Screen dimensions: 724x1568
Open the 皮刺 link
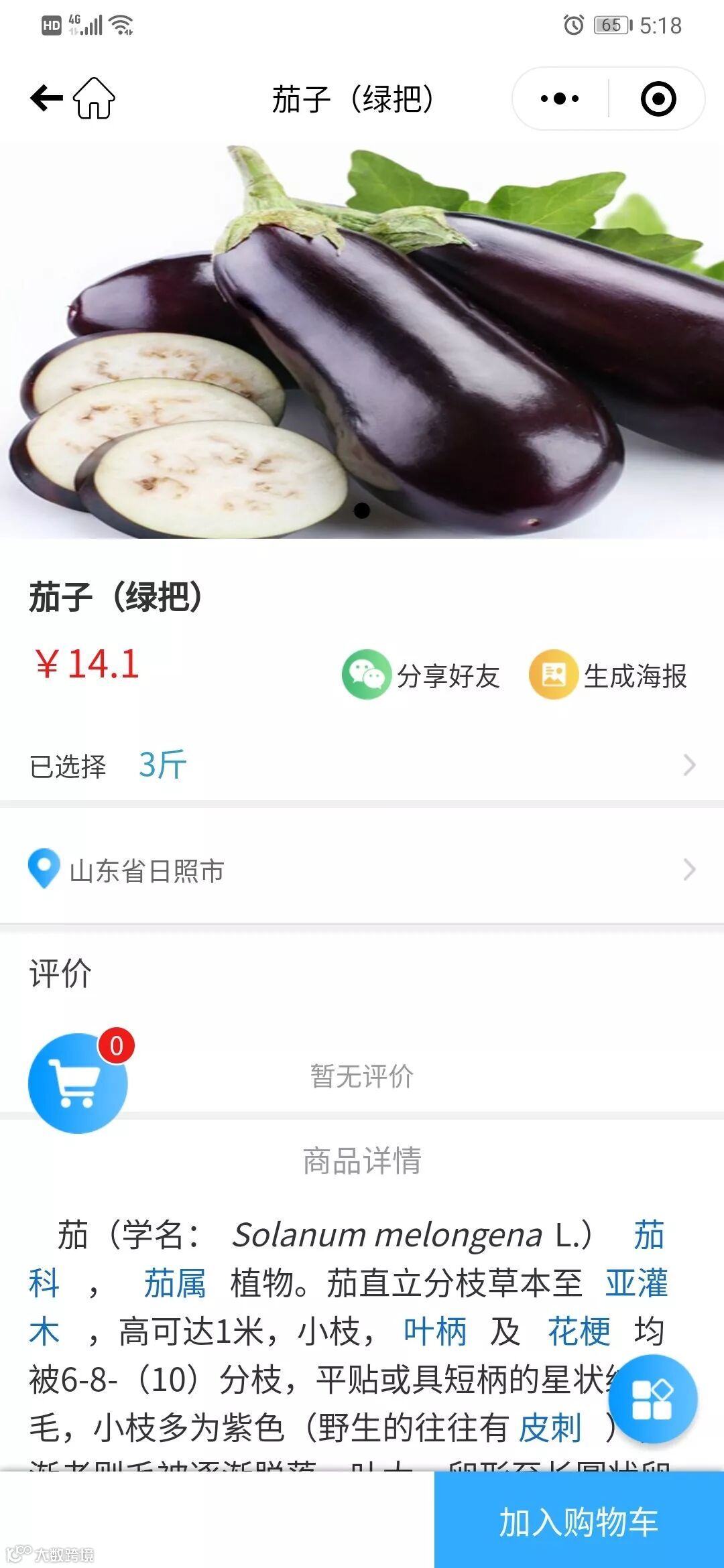[550, 1428]
